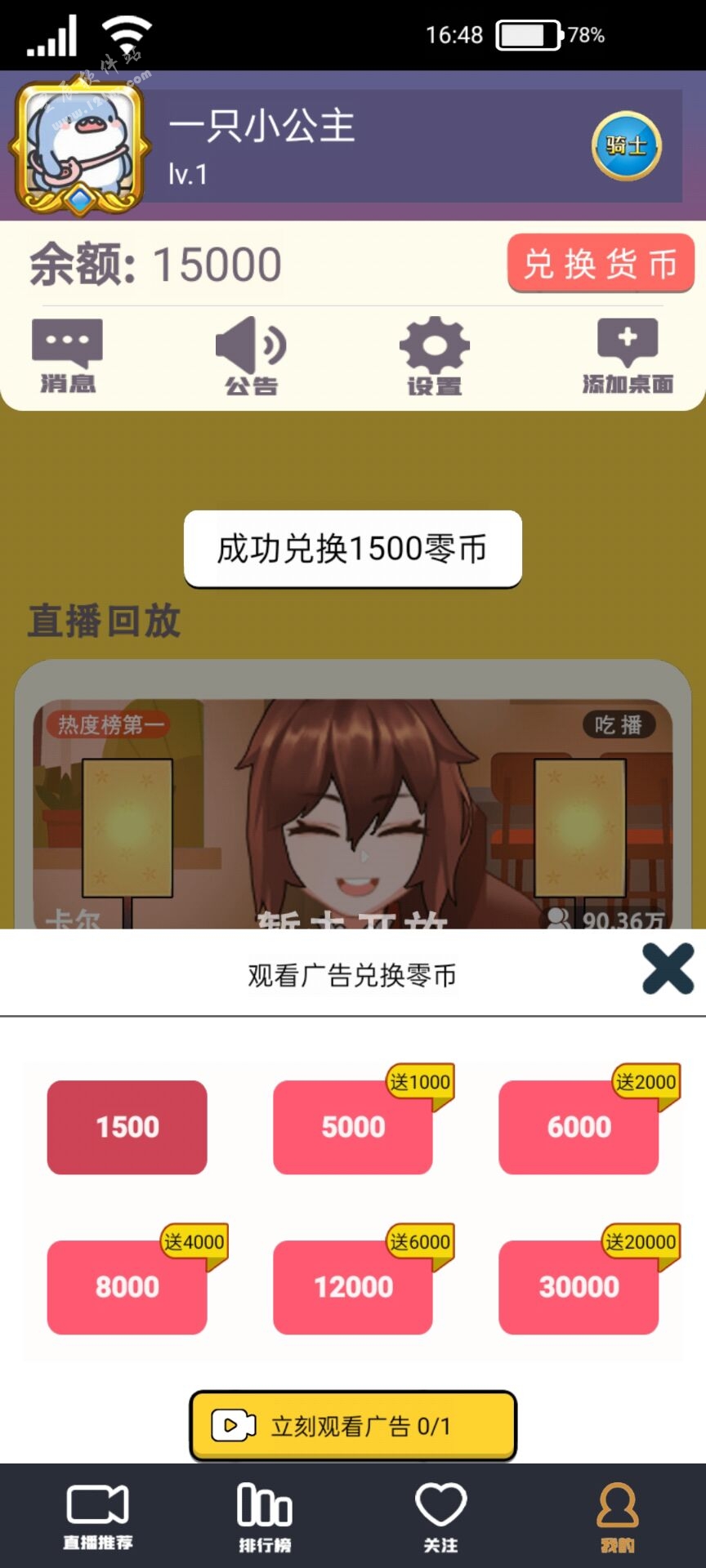This screenshot has width=706, height=1568.
Task: Choose the 12000 coin package
Action: tap(352, 1287)
